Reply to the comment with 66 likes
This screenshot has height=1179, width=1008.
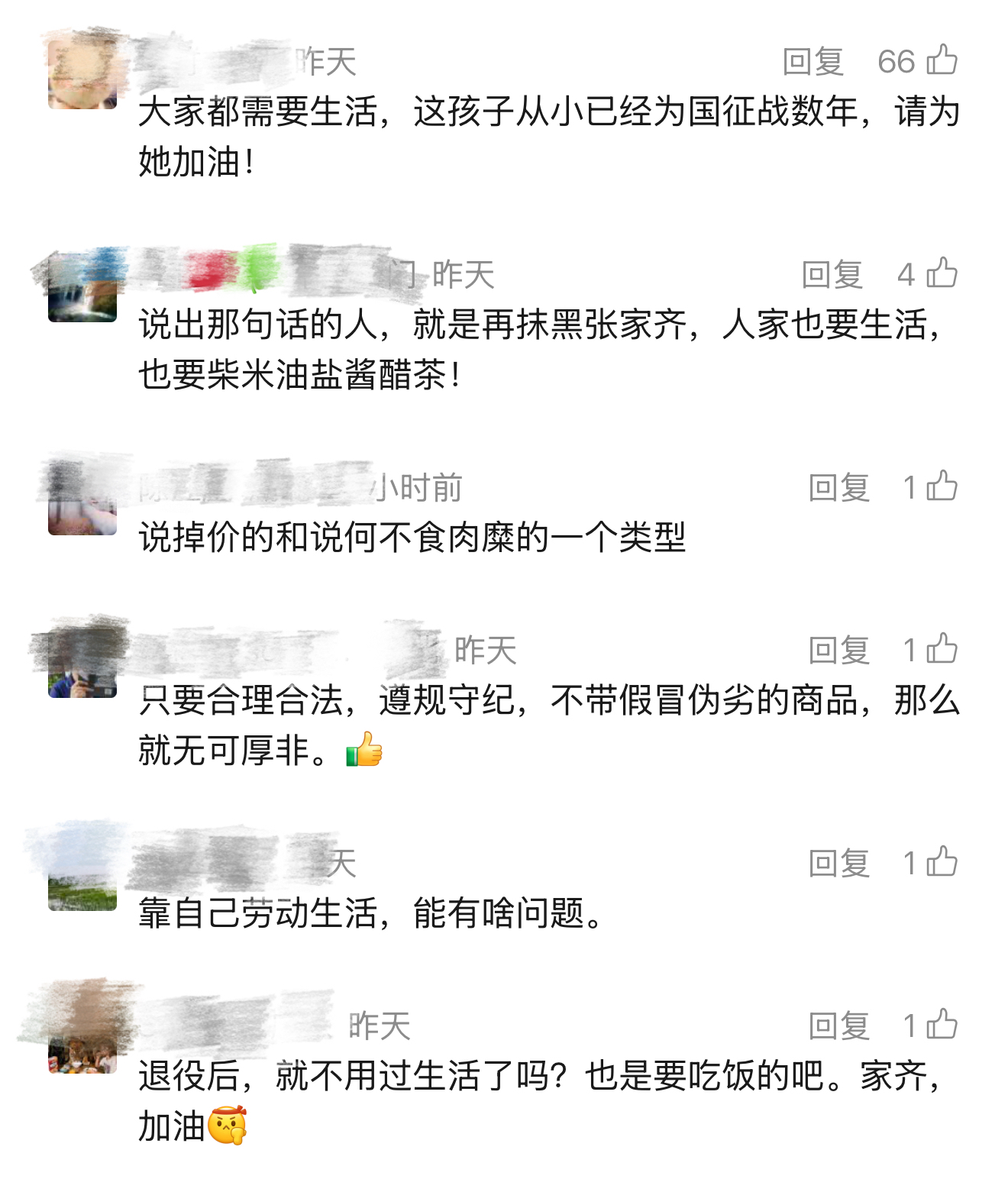click(813, 62)
